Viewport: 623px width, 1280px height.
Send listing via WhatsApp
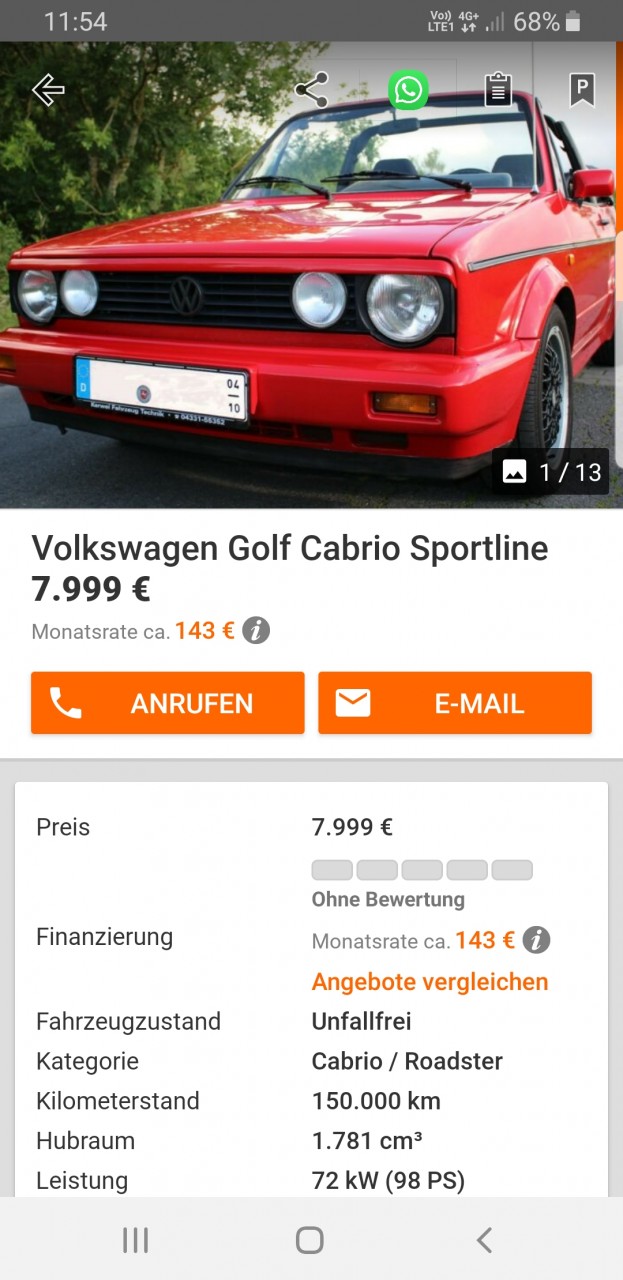408,90
